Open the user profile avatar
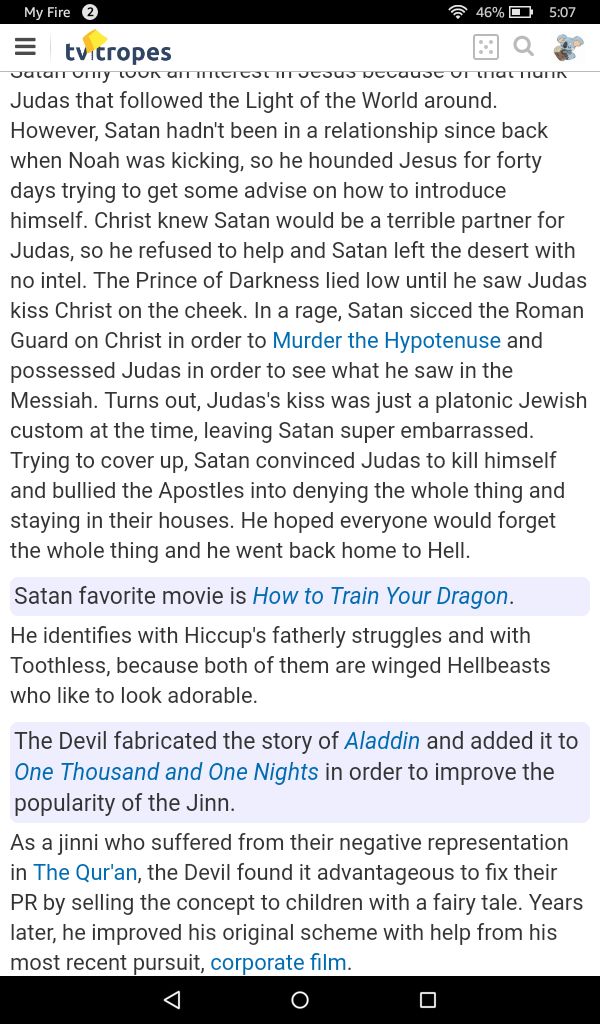Viewport: 600px width, 1024px height. coord(569,47)
